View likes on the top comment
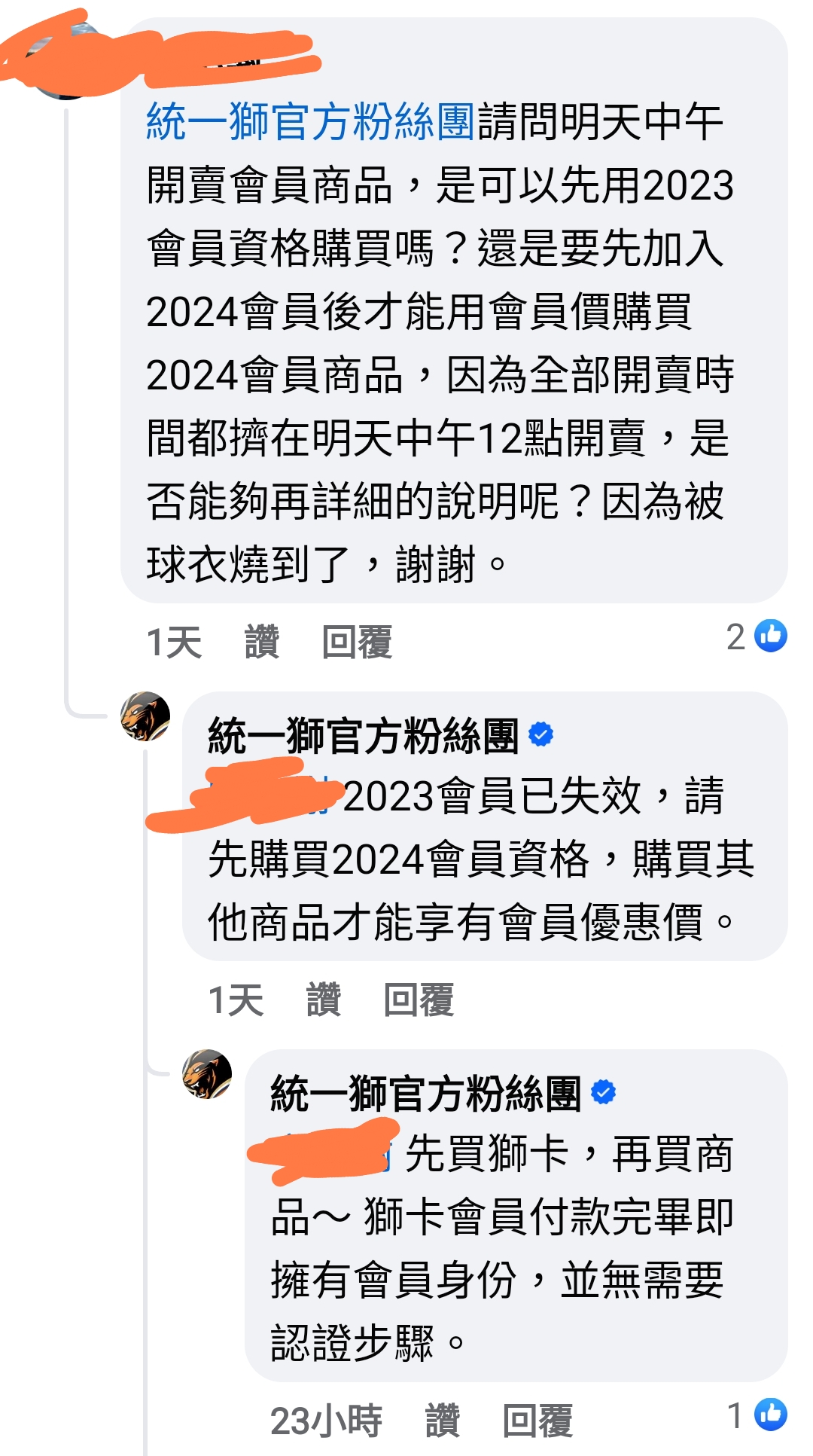The width and height of the screenshot is (813, 1456). click(x=757, y=636)
